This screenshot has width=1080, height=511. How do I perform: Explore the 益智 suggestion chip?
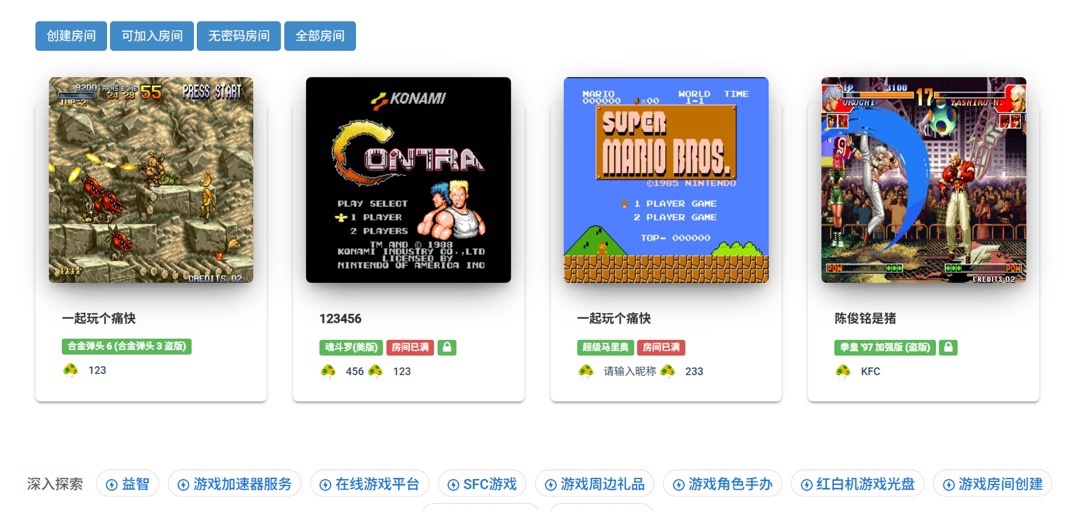pos(127,484)
